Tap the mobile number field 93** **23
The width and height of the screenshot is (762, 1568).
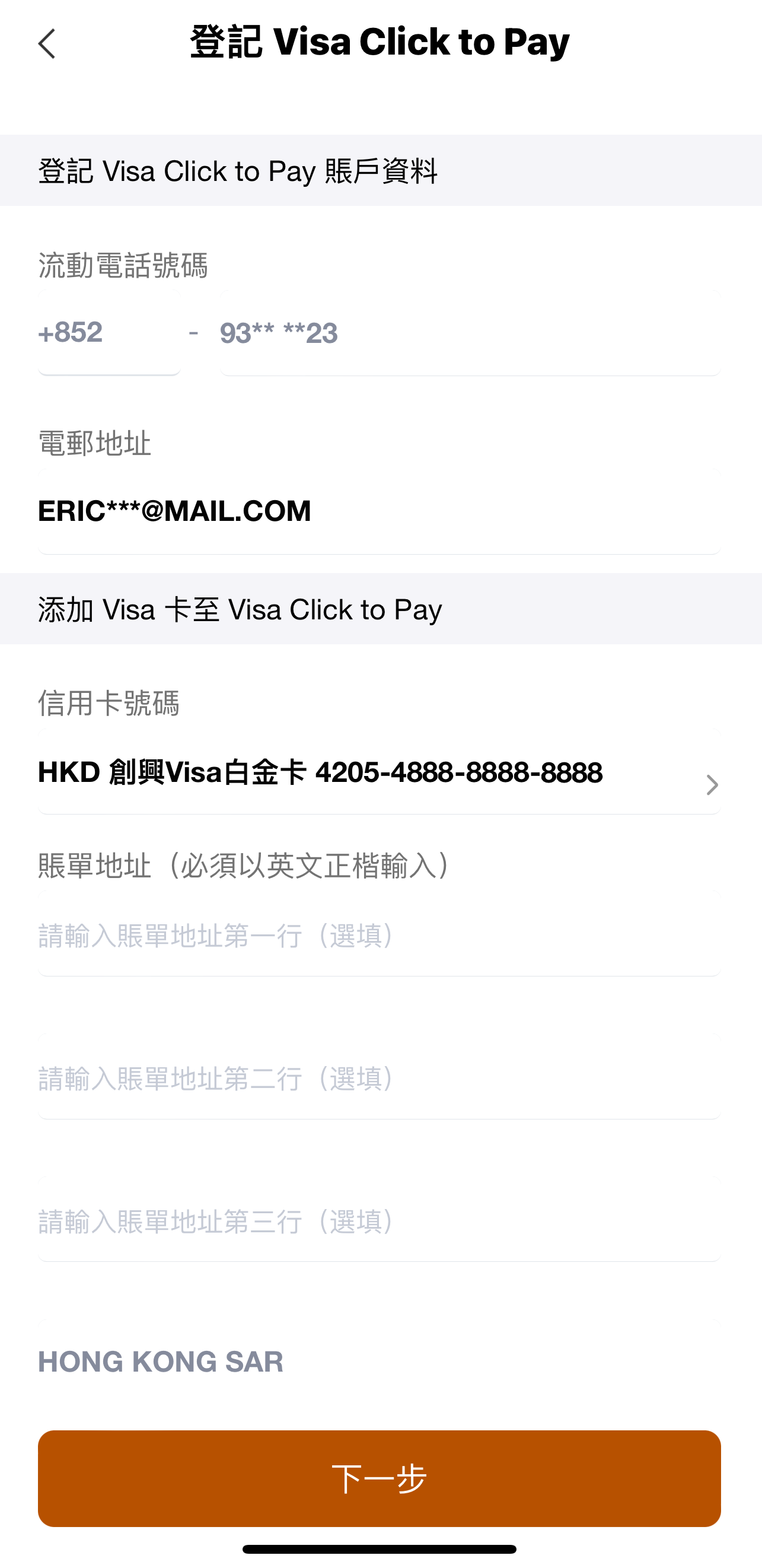pos(468,333)
